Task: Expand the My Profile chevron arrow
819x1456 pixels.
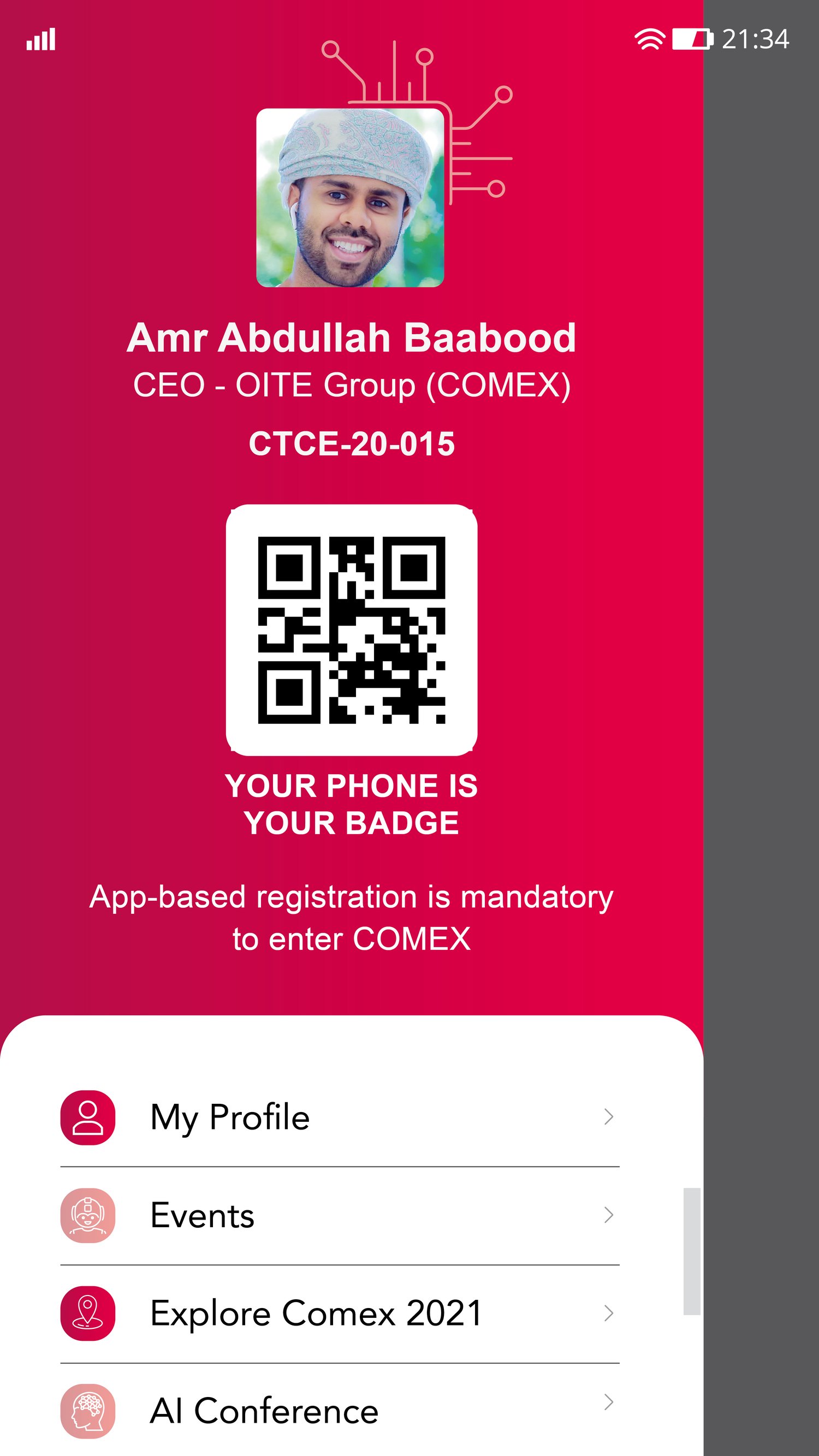Action: pyautogui.click(x=609, y=1116)
